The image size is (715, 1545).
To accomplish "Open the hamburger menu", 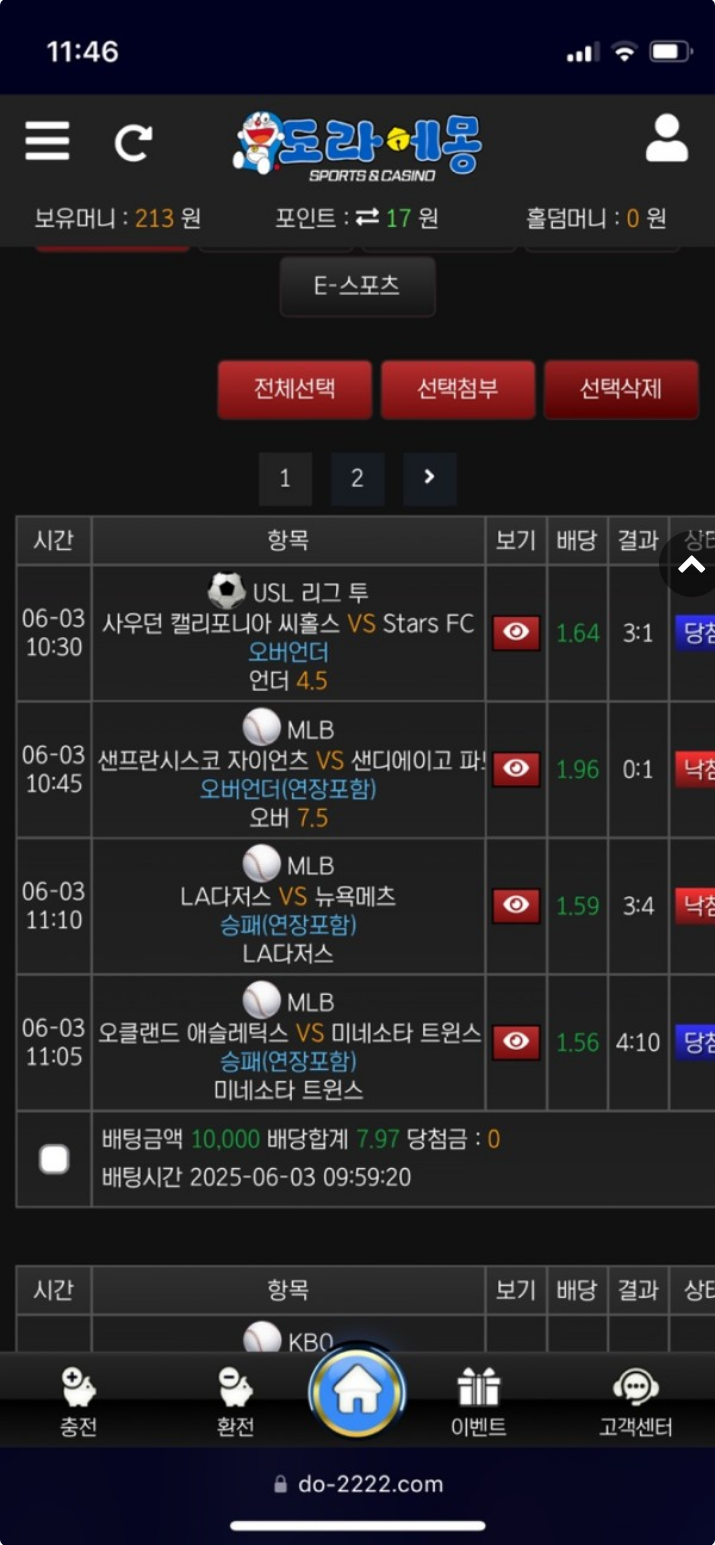I will pos(47,141).
